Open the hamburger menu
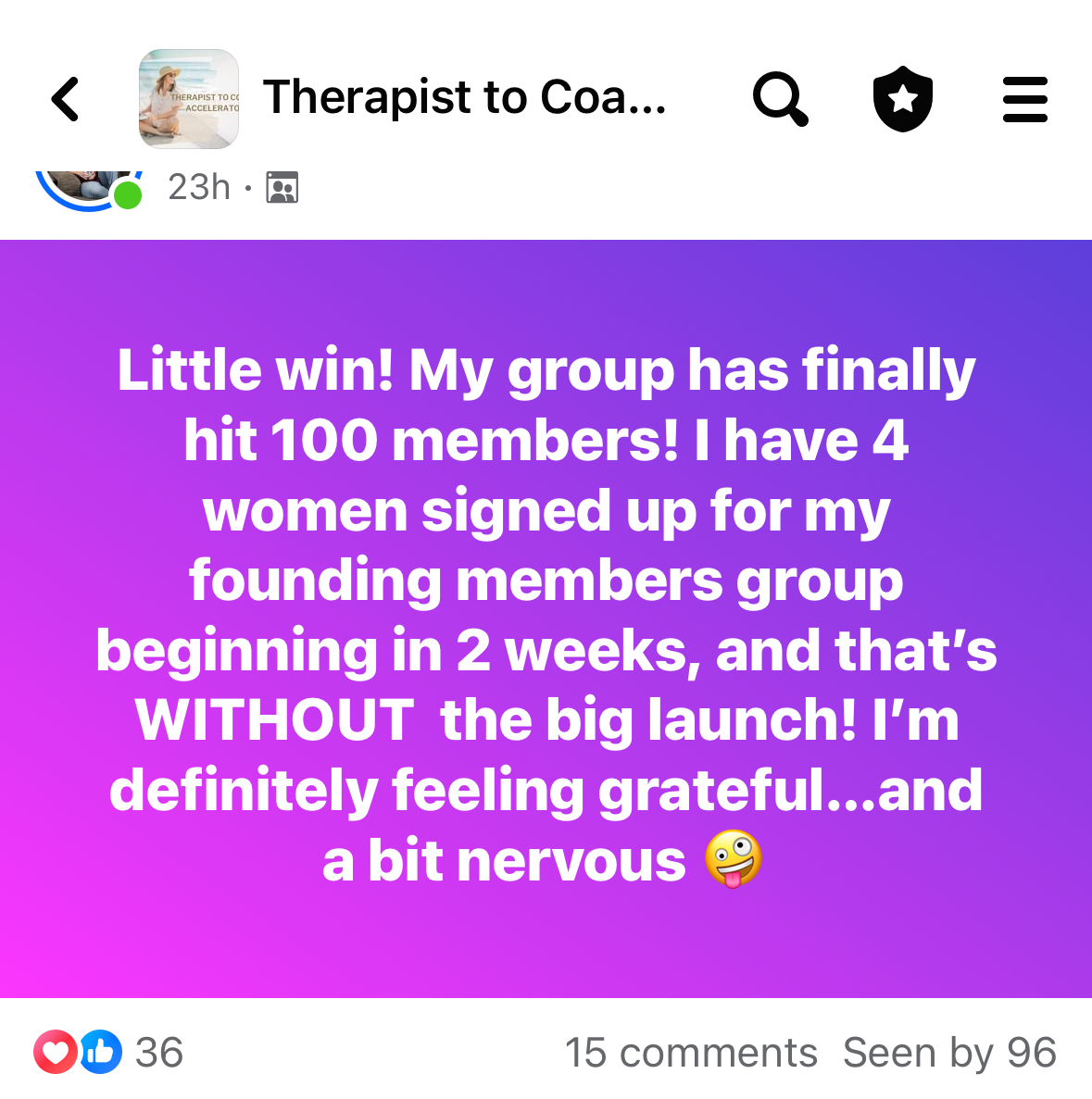This screenshot has width=1092, height=1099. coord(1024,99)
